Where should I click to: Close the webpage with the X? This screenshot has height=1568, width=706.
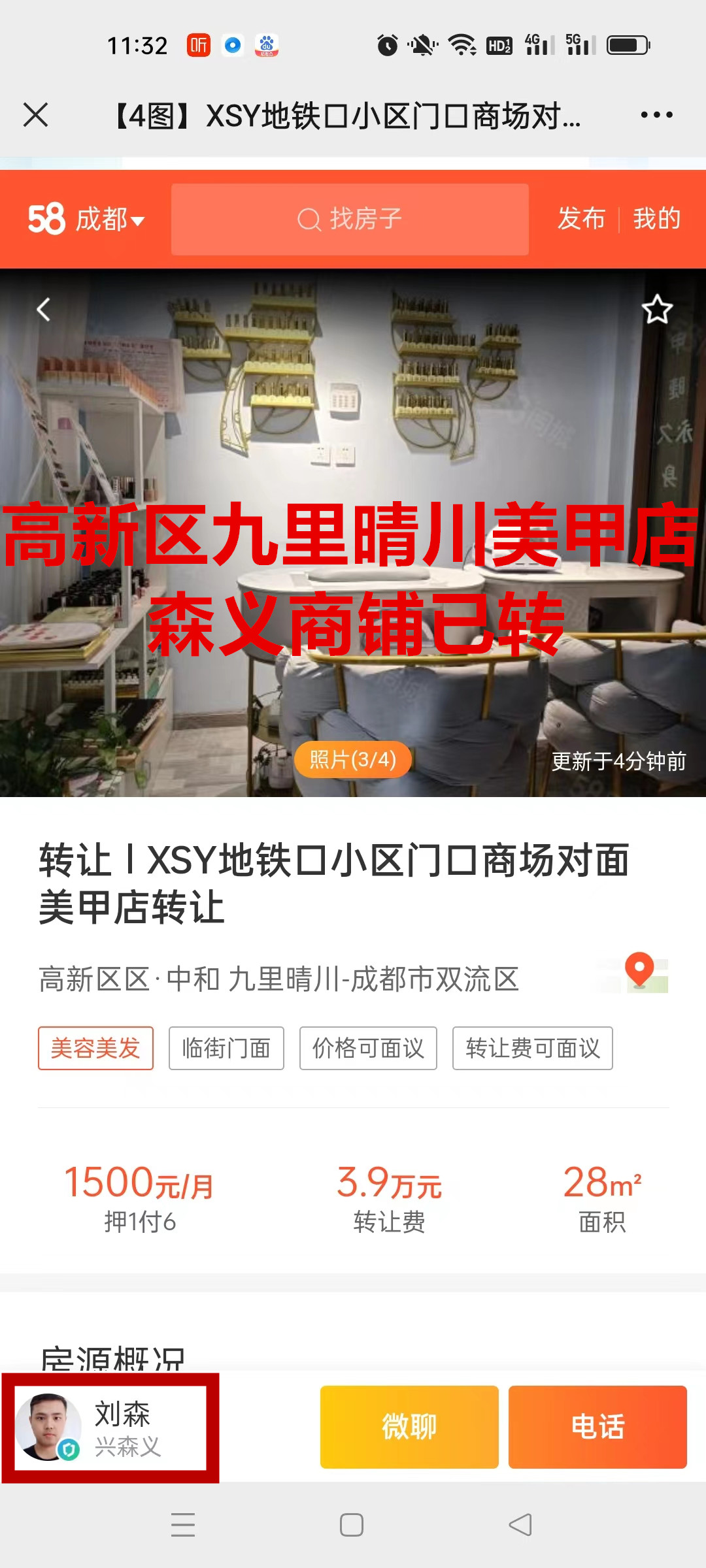36,115
